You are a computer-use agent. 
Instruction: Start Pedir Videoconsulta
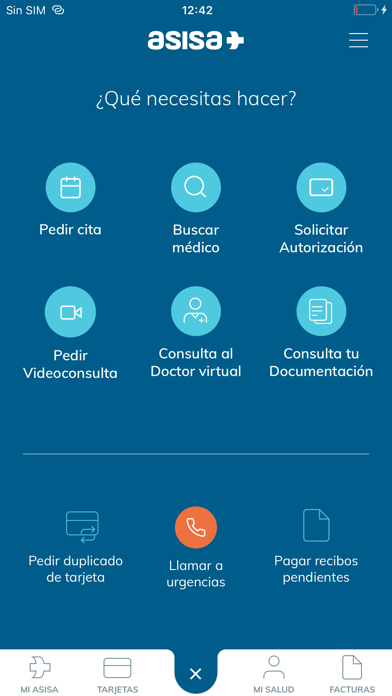pos(70,333)
